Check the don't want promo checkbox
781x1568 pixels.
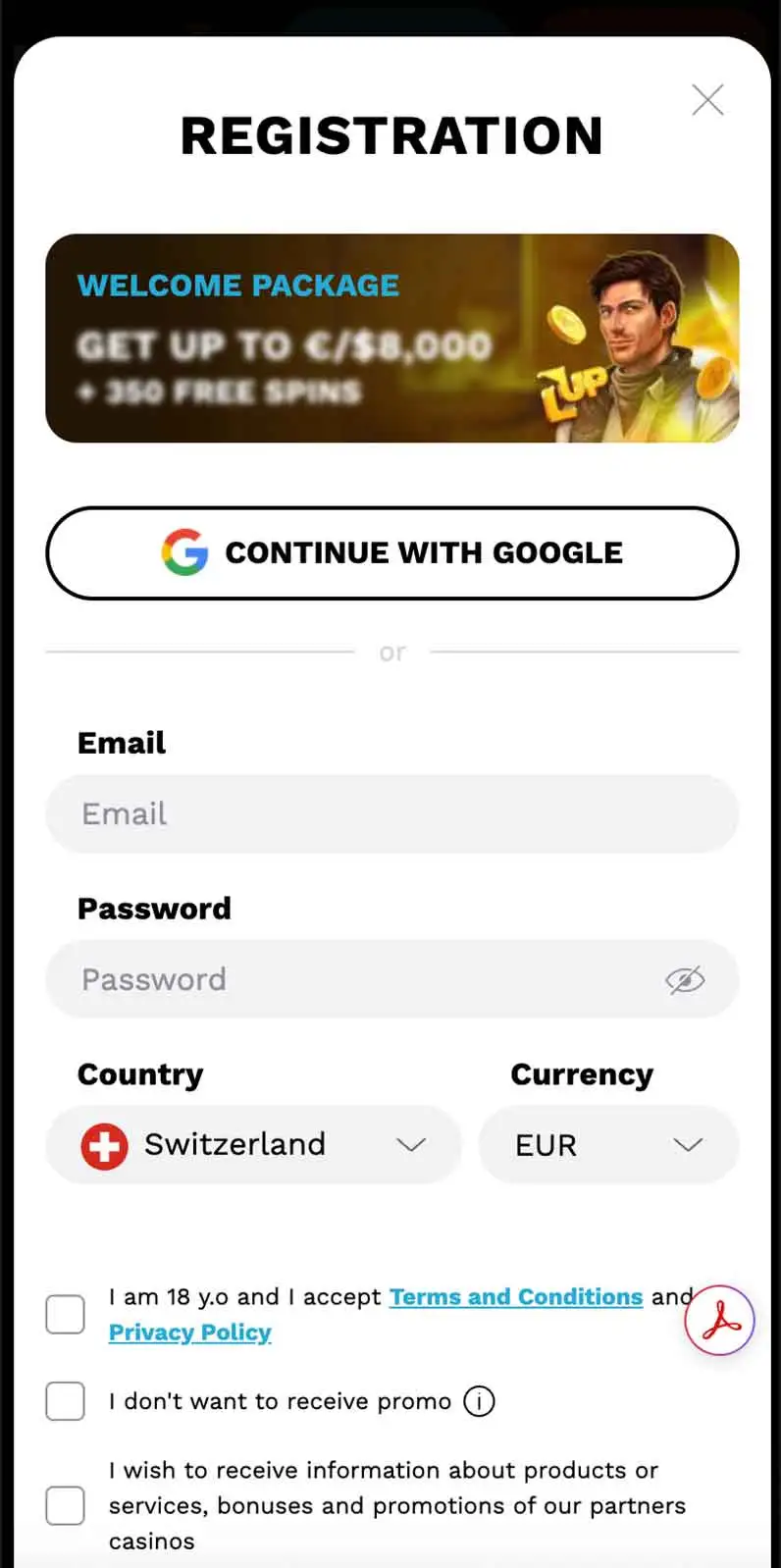(66, 1401)
